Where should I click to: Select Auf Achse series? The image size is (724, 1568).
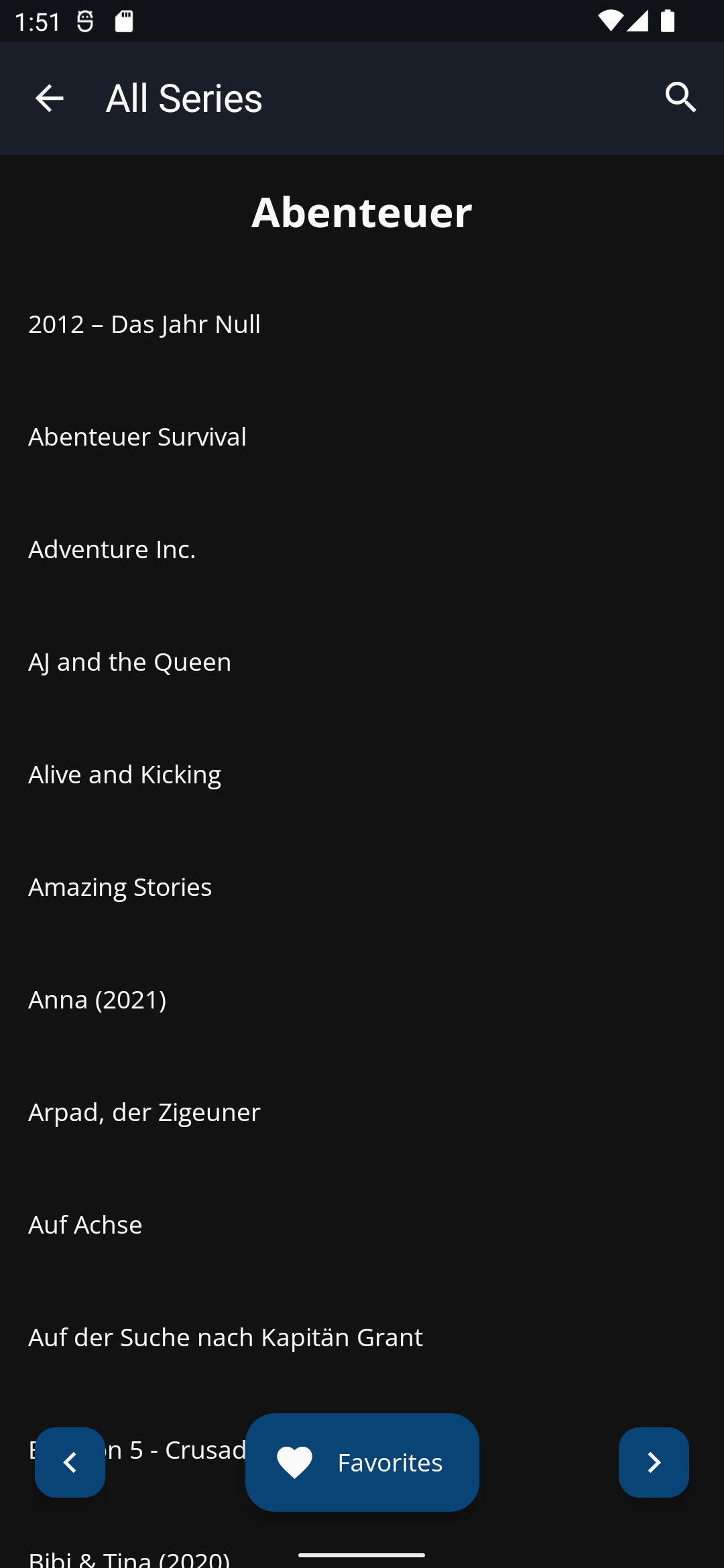(362, 1225)
